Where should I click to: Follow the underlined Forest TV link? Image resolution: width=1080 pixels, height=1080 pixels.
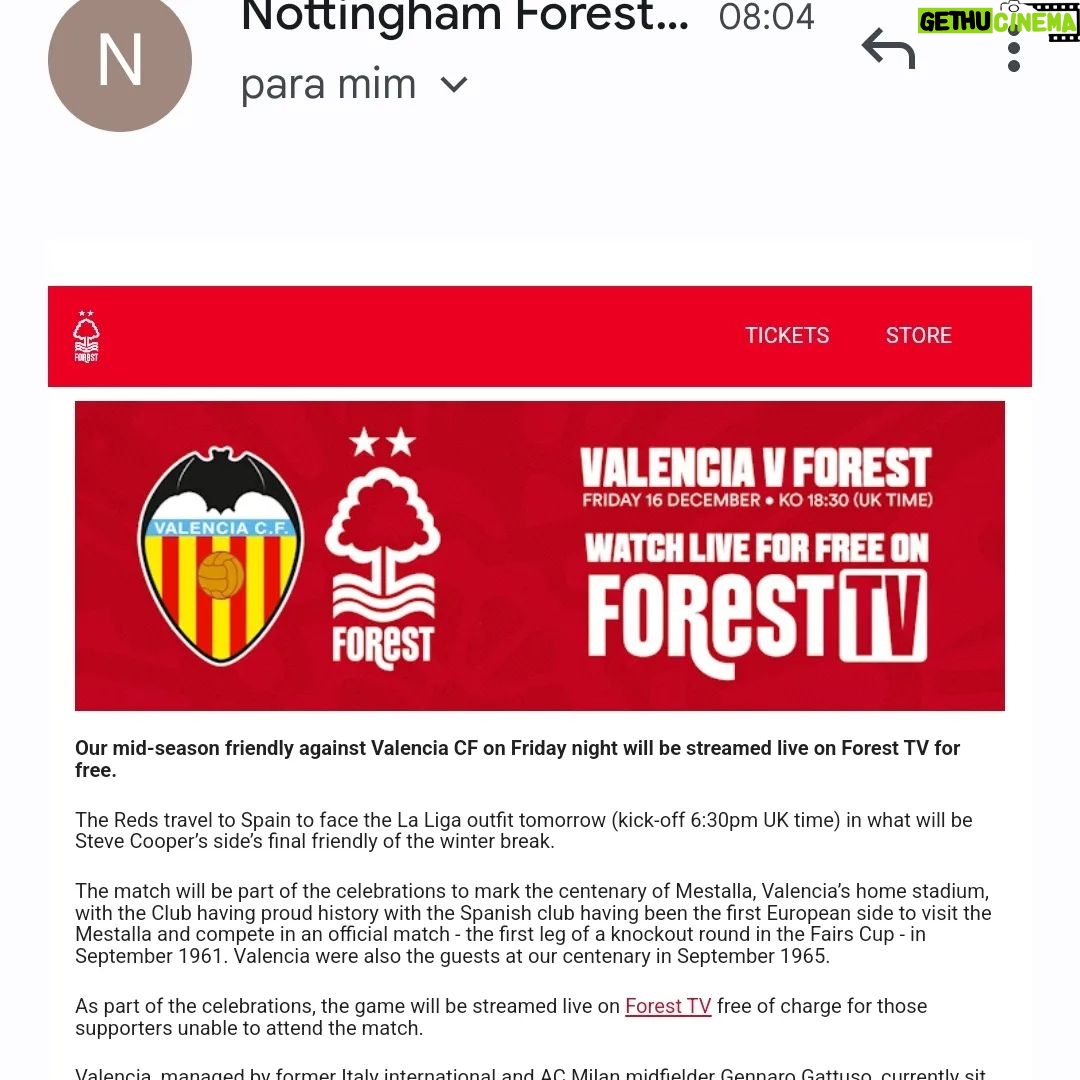click(668, 1006)
